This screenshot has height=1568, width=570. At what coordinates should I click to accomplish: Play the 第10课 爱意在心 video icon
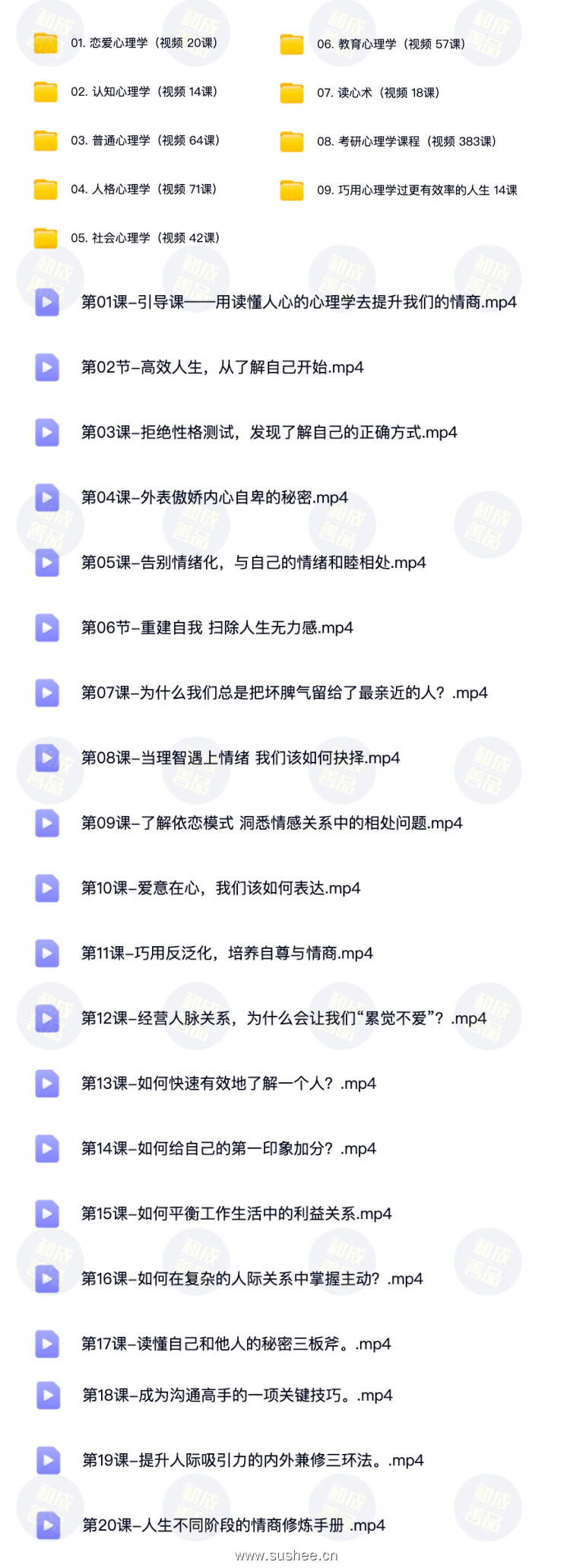(48, 887)
